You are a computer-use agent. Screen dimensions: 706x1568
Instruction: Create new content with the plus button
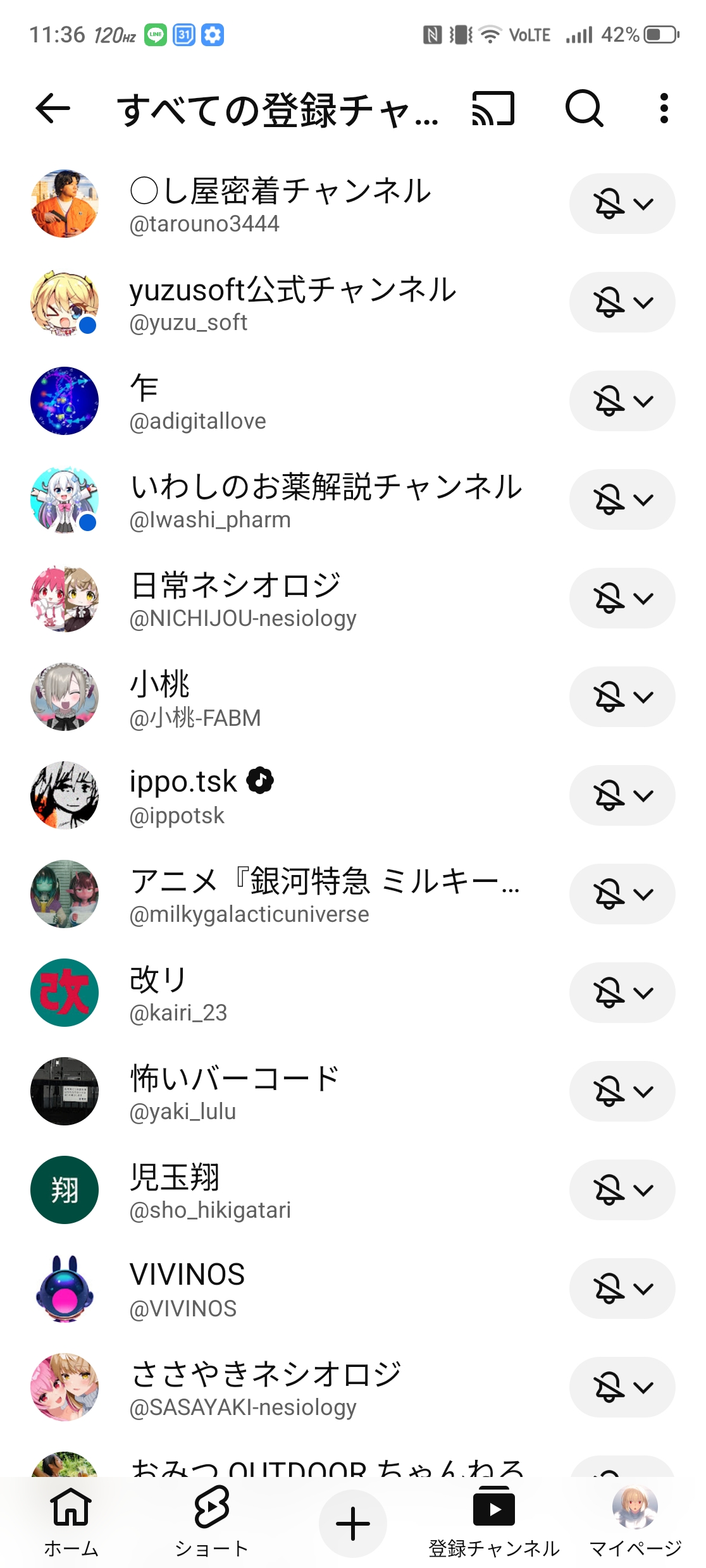pyautogui.click(x=352, y=1523)
